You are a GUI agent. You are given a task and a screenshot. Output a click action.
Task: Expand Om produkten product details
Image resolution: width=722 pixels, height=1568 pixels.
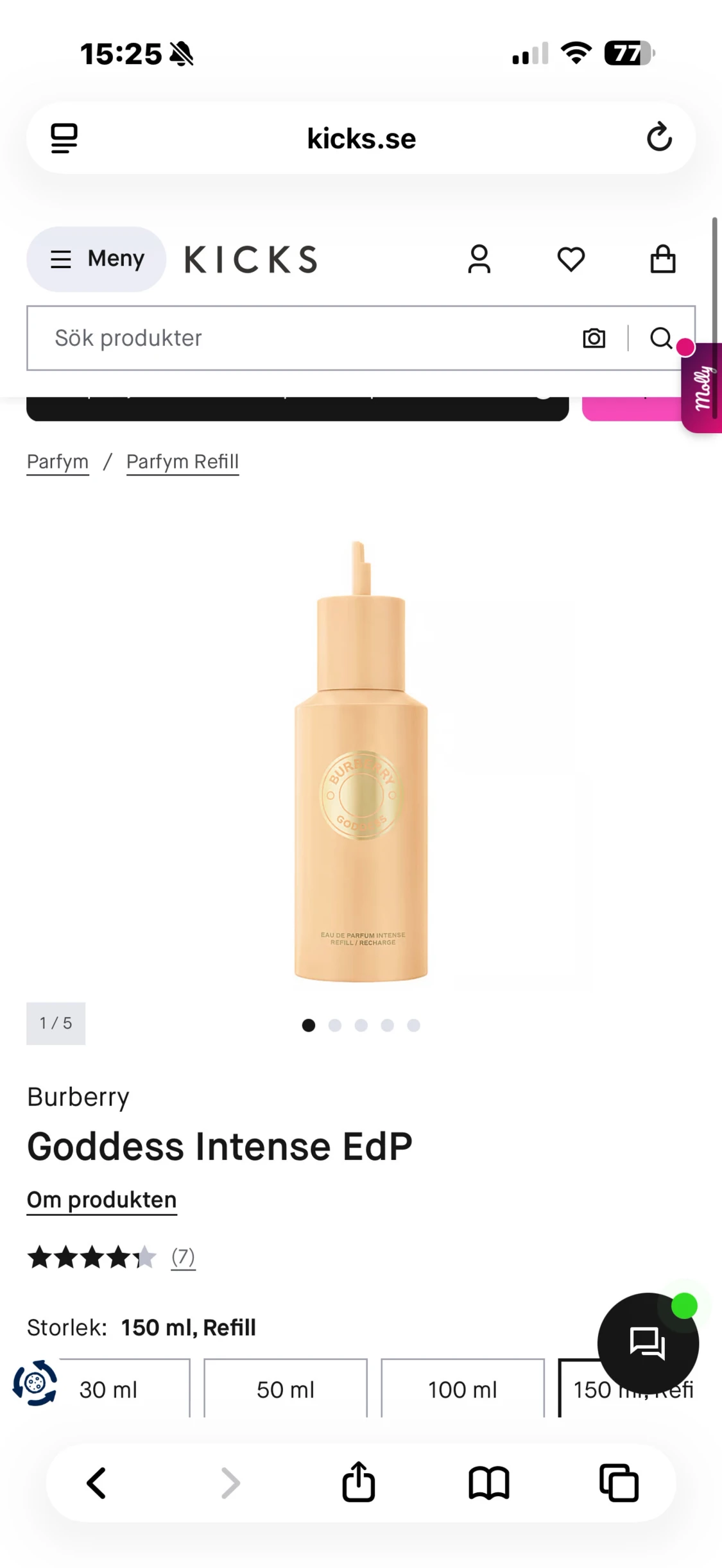click(101, 1199)
